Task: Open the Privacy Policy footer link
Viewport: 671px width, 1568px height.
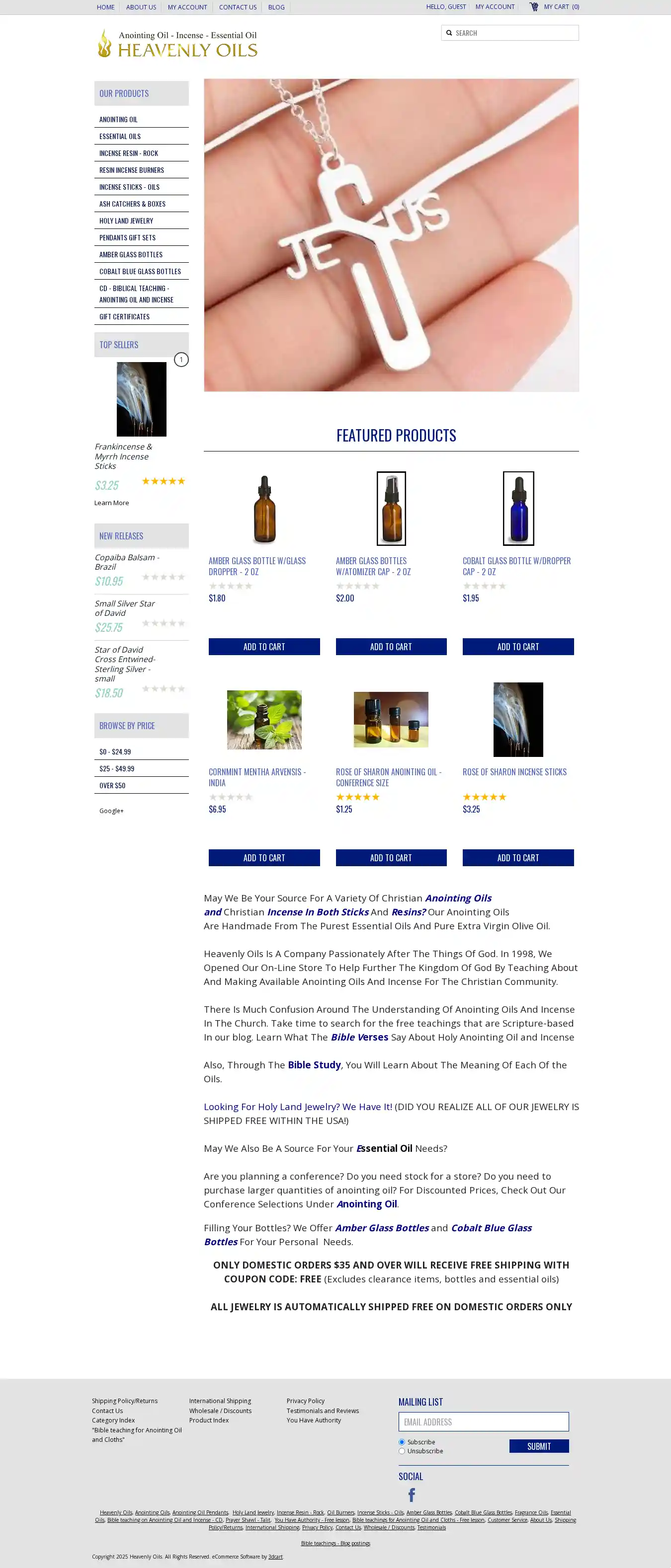Action: click(306, 1401)
